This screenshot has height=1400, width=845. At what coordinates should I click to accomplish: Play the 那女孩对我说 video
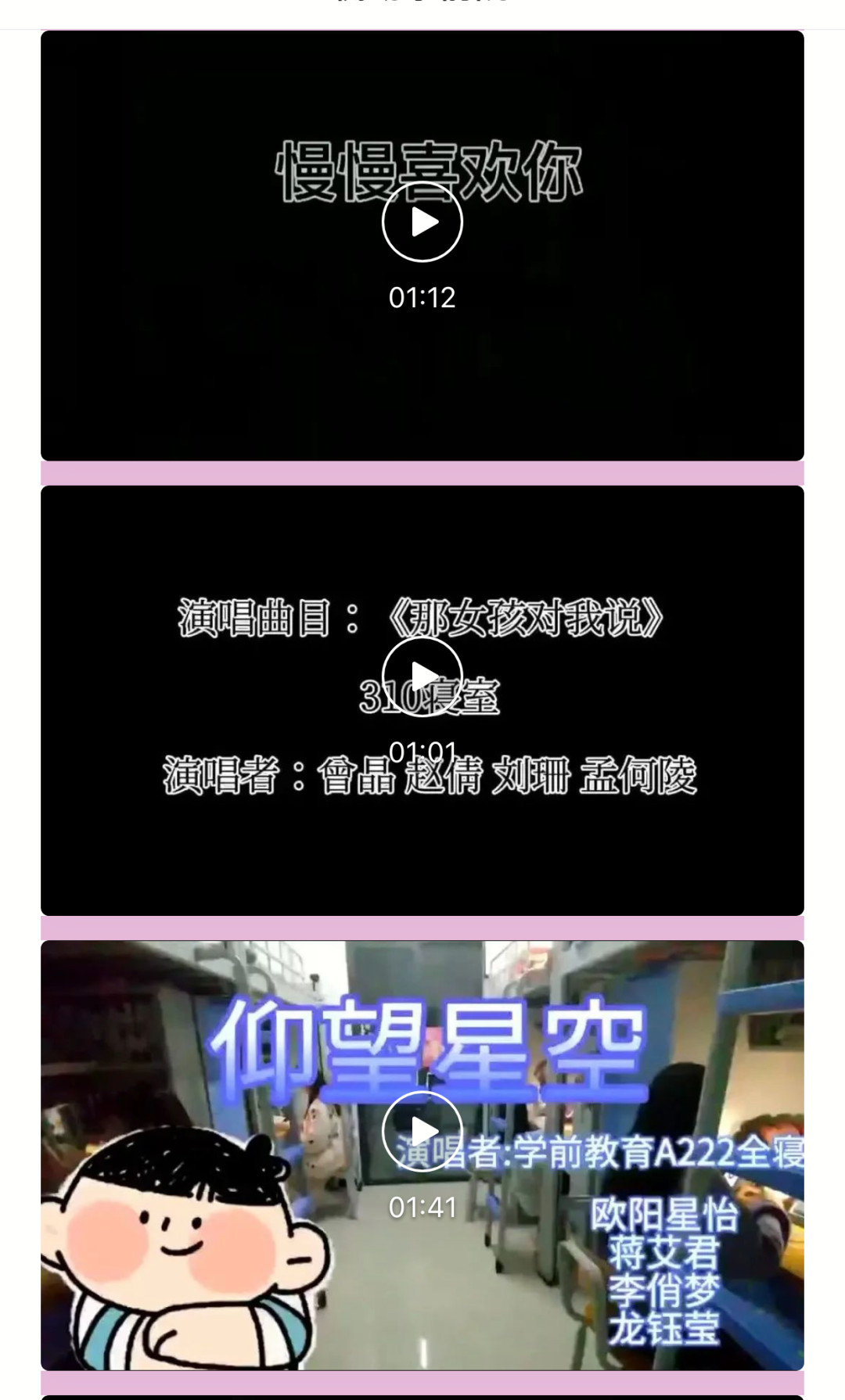[422, 677]
